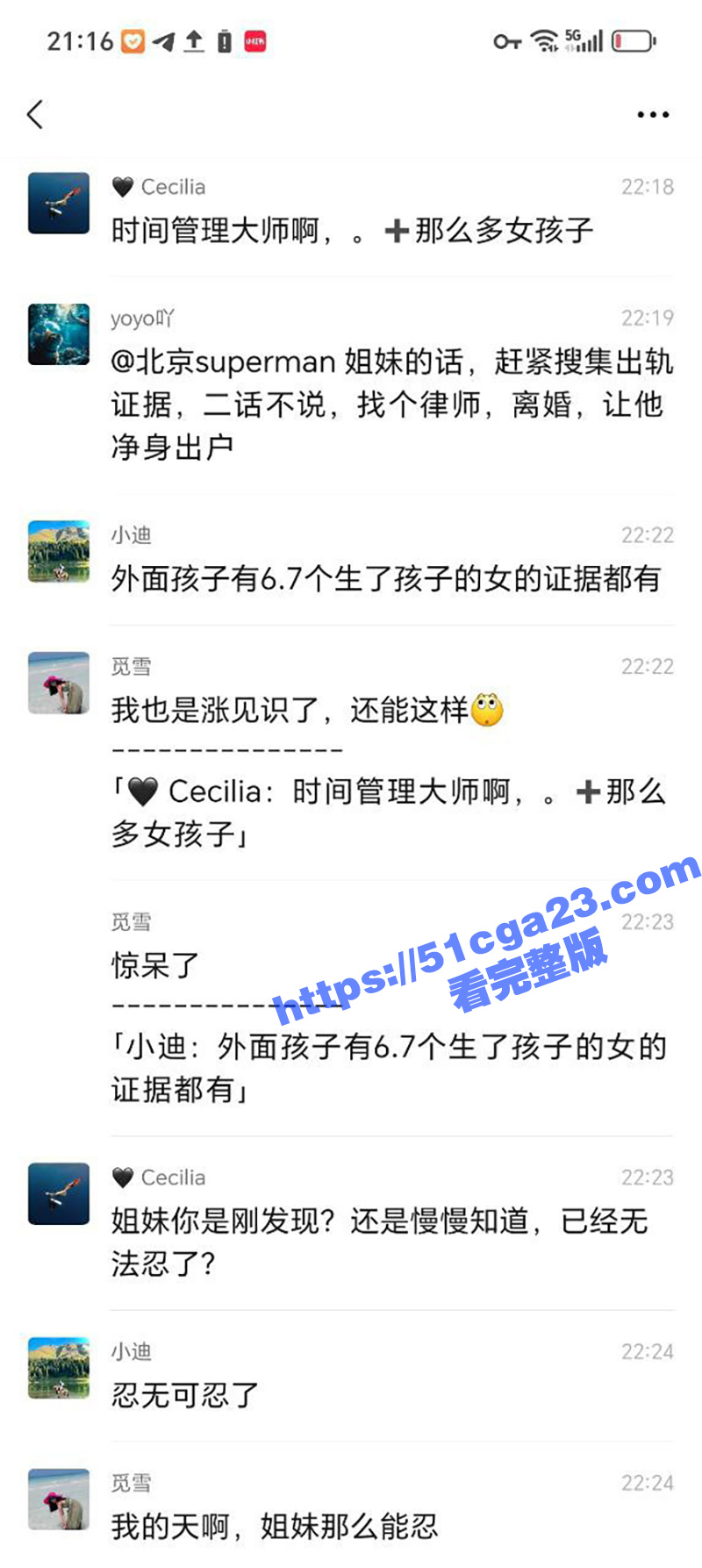
Task: Tap 小迪's lakeside avatar image
Action: click(58, 551)
